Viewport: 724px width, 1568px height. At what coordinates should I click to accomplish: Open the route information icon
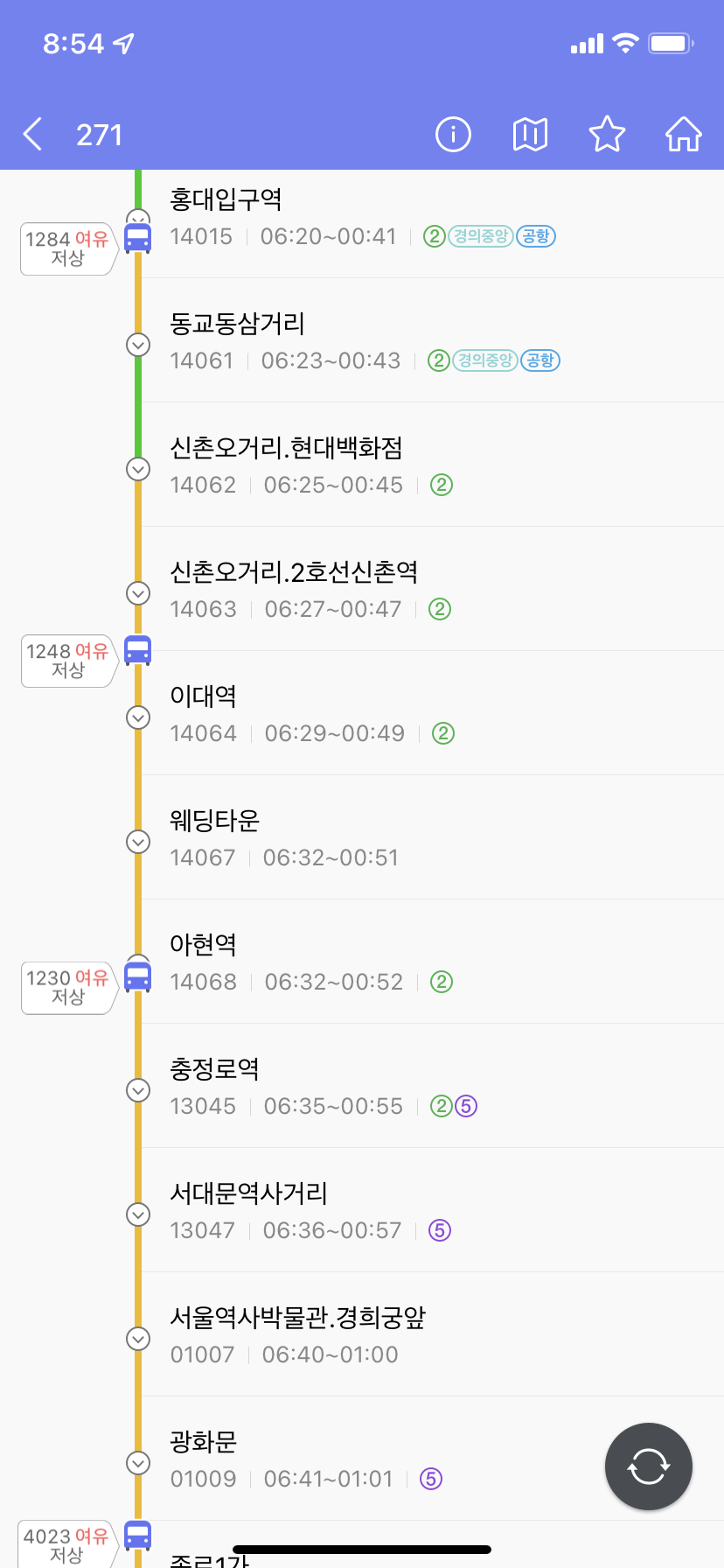pyautogui.click(x=453, y=135)
